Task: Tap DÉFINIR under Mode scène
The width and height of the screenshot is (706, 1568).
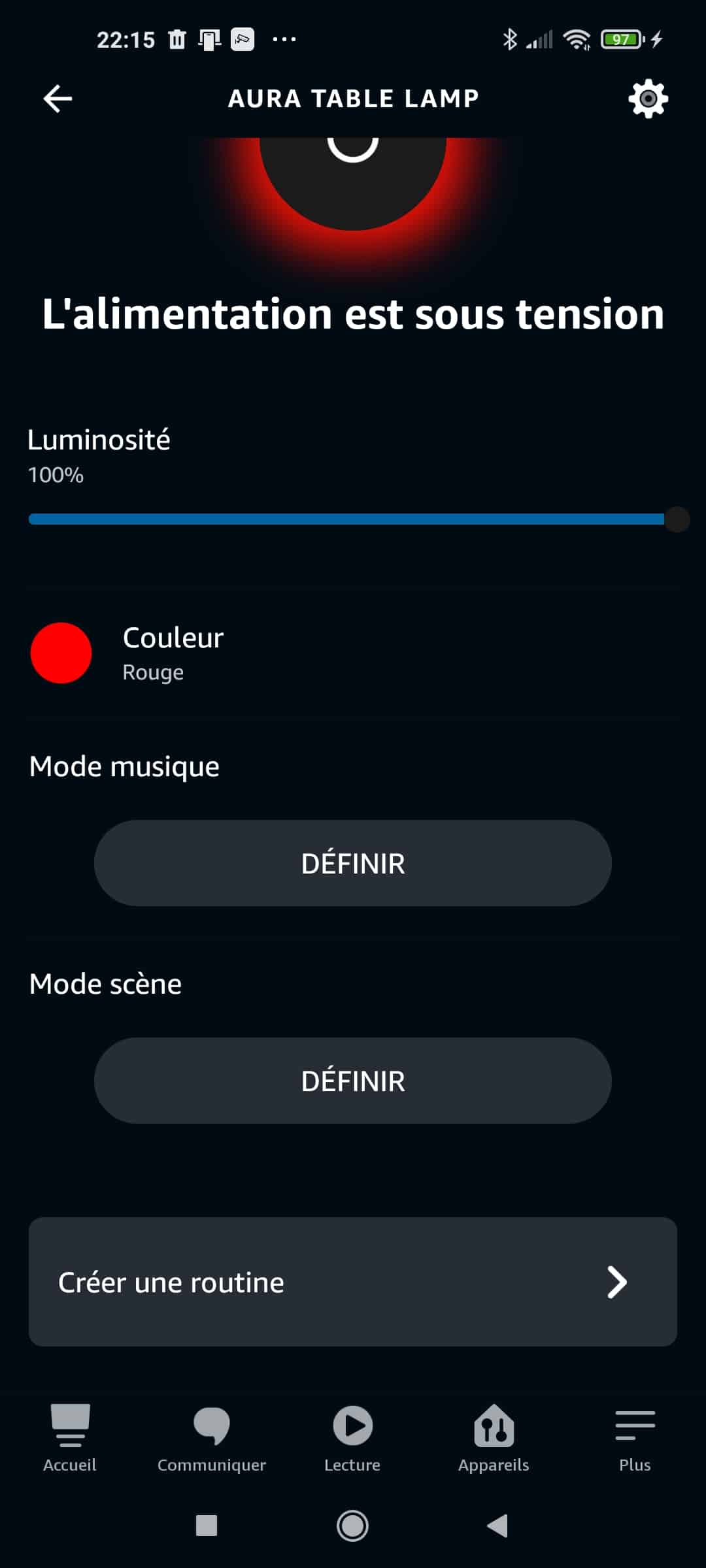Action: tap(353, 1081)
